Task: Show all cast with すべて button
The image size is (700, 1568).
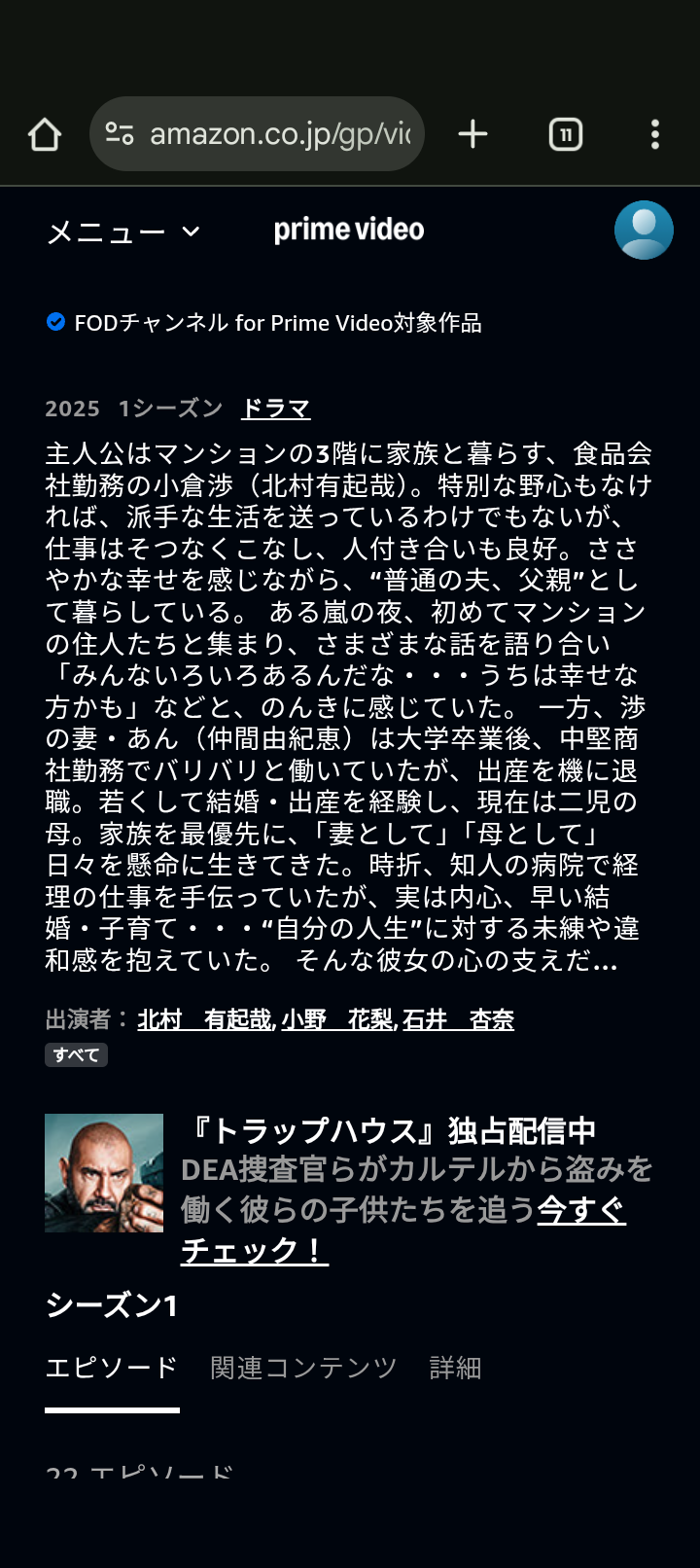Action: tap(76, 1055)
